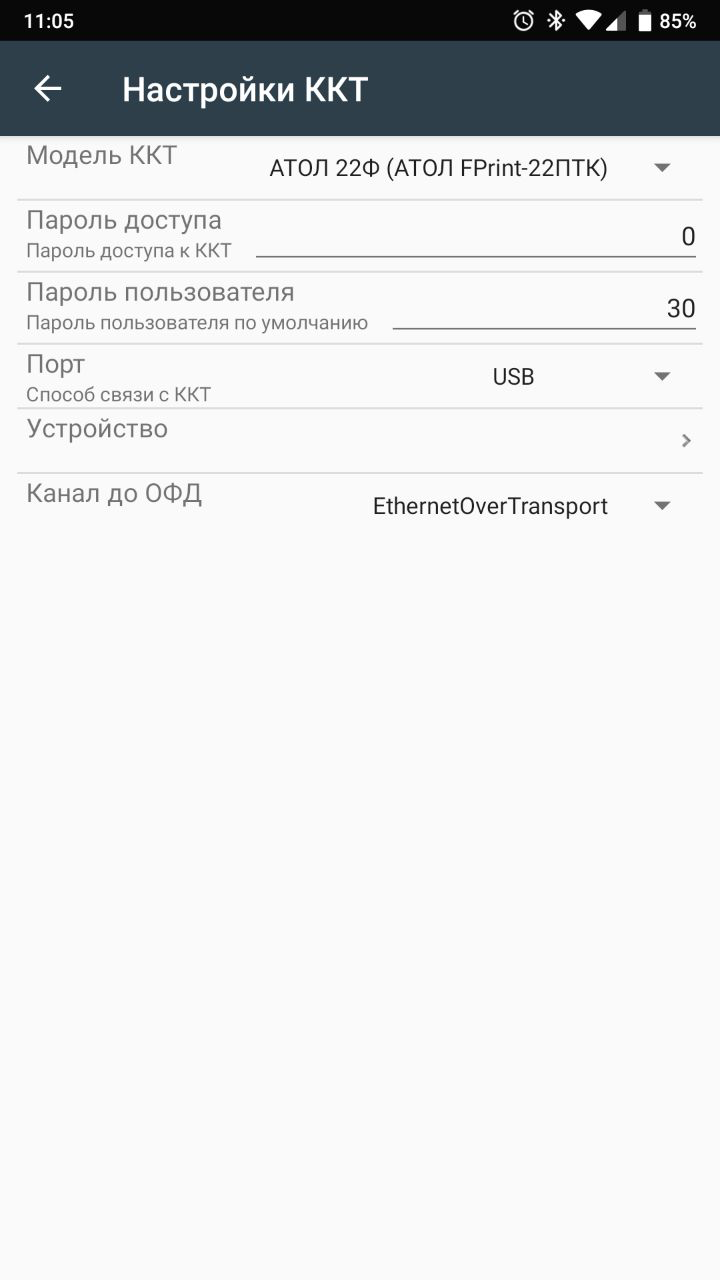The height and width of the screenshot is (1280, 720).
Task: Open the Модель ККТ dropdown
Action: coord(470,168)
